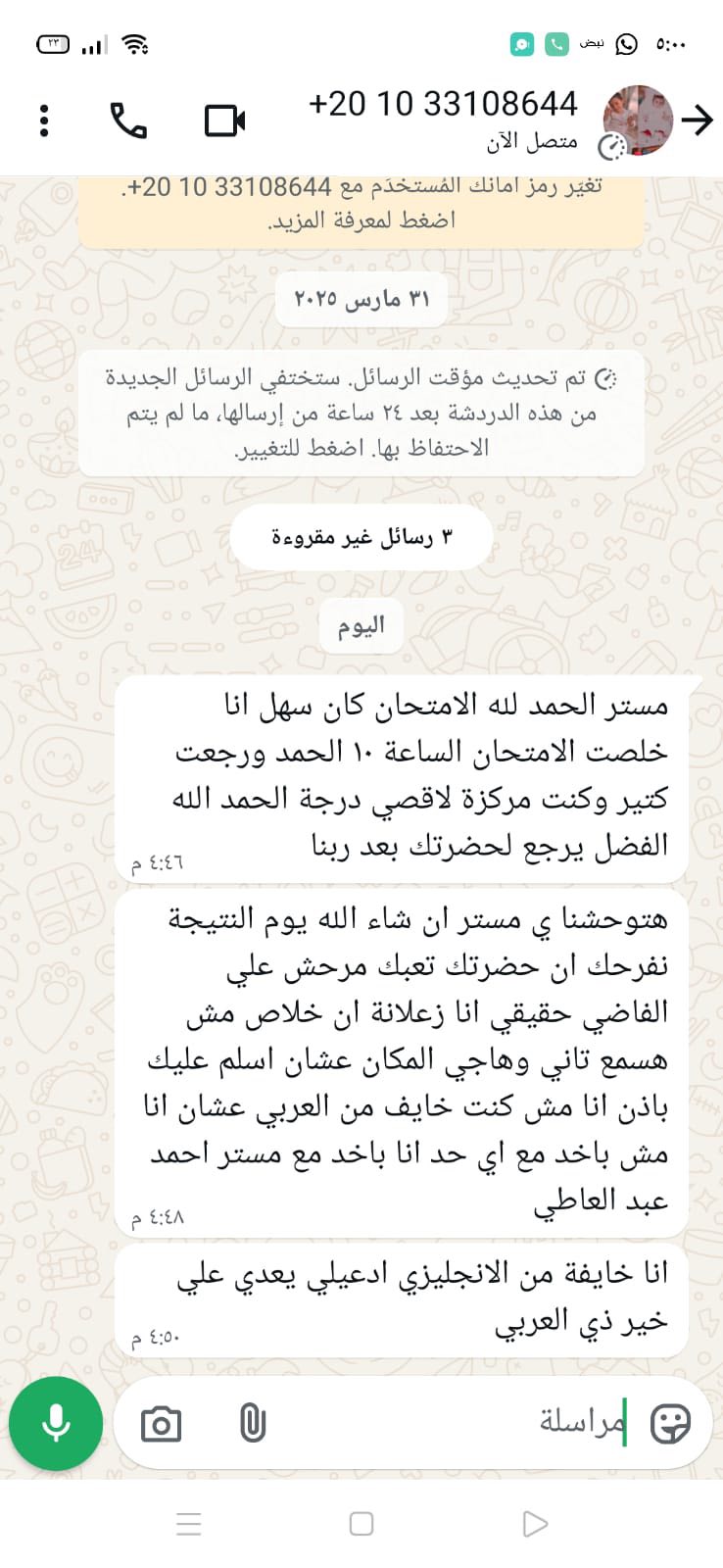Start a video call with this contact
723x1568 pixels.
coord(224,121)
